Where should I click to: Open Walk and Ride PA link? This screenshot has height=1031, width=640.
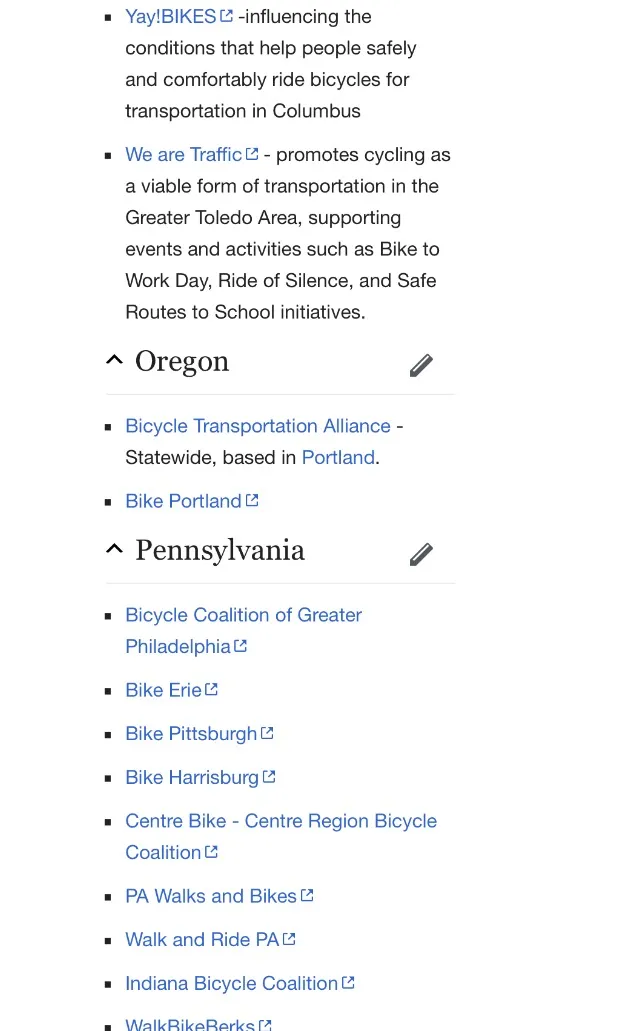[210, 940]
